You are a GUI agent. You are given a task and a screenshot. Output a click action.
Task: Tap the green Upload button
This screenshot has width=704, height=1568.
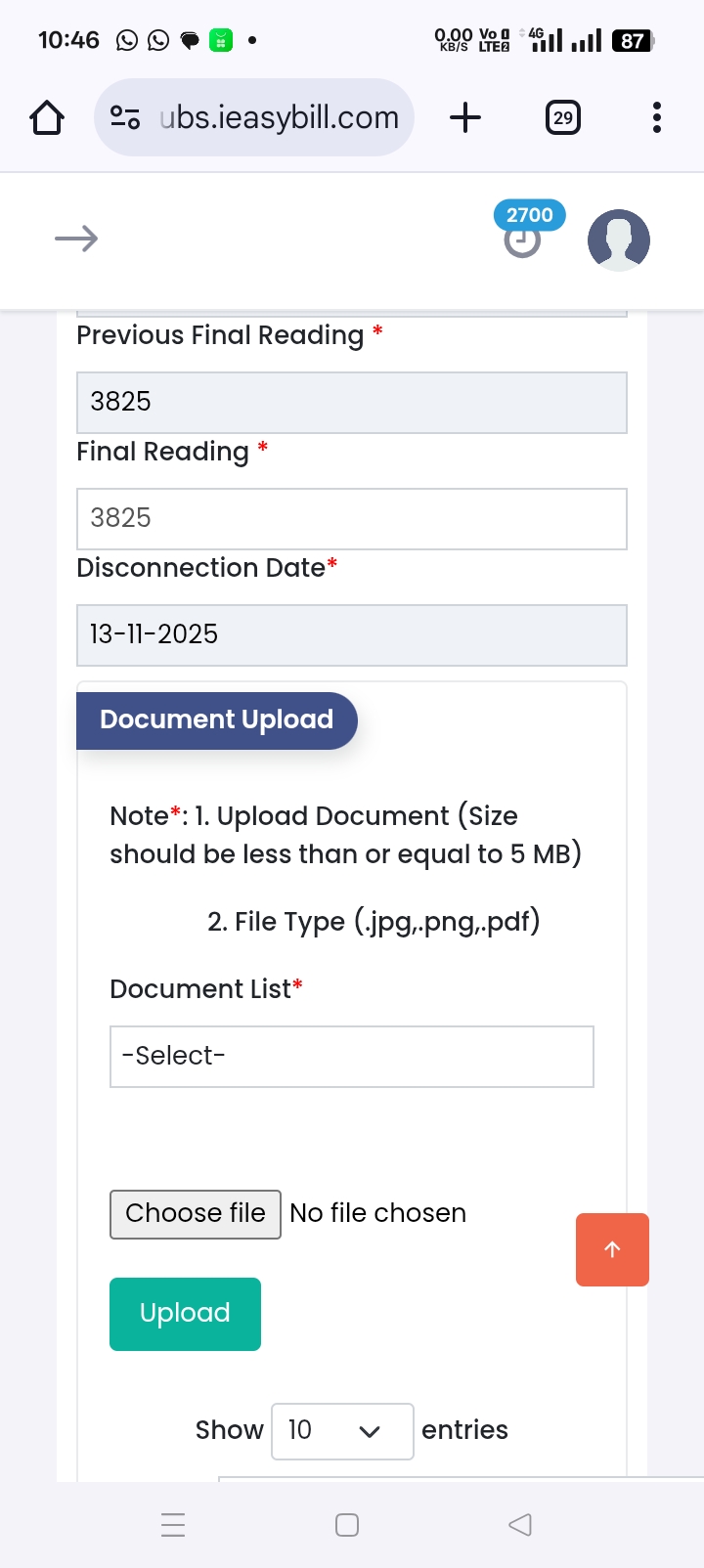(x=185, y=1313)
